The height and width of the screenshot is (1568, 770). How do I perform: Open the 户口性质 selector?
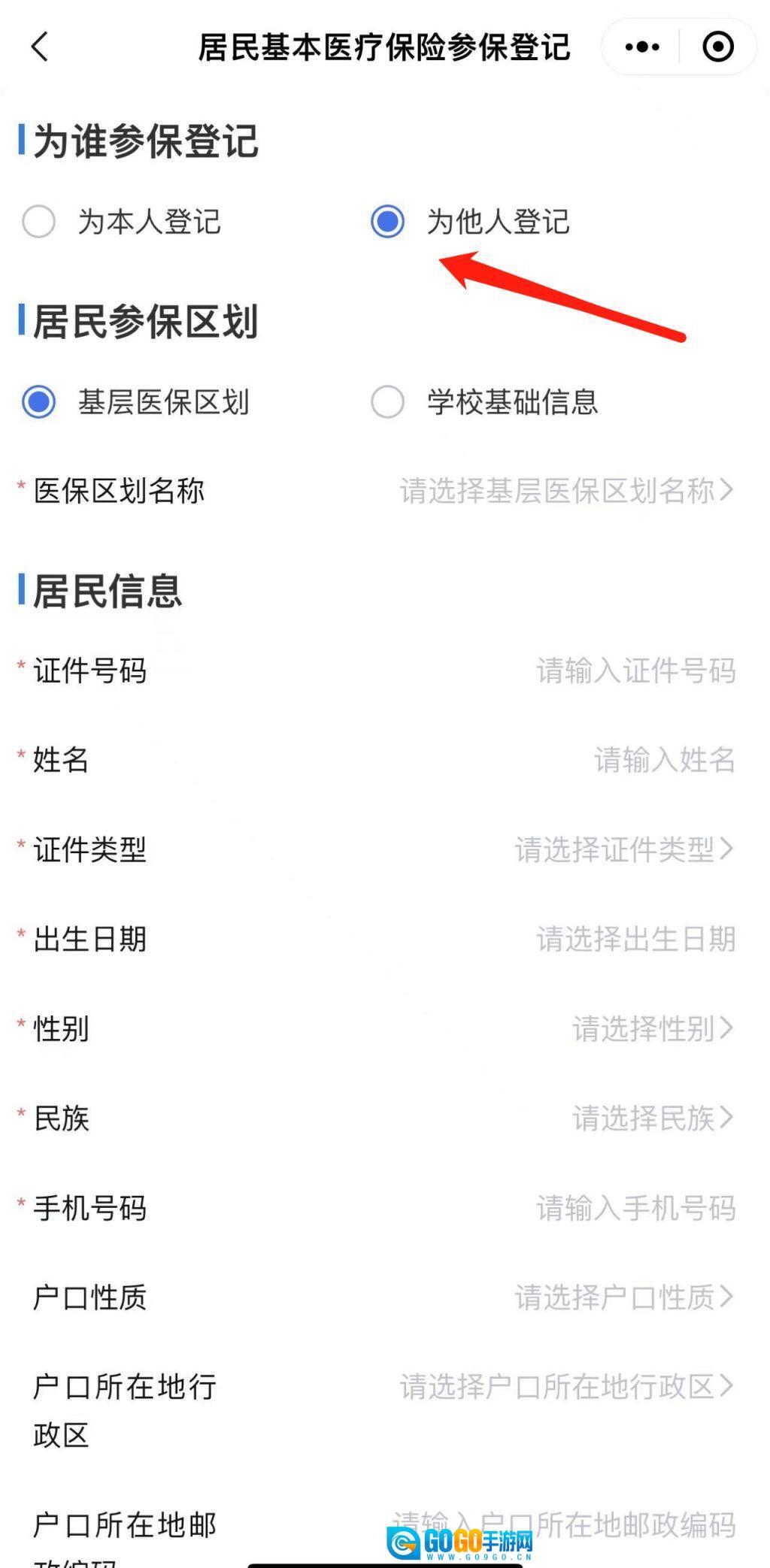click(623, 1297)
